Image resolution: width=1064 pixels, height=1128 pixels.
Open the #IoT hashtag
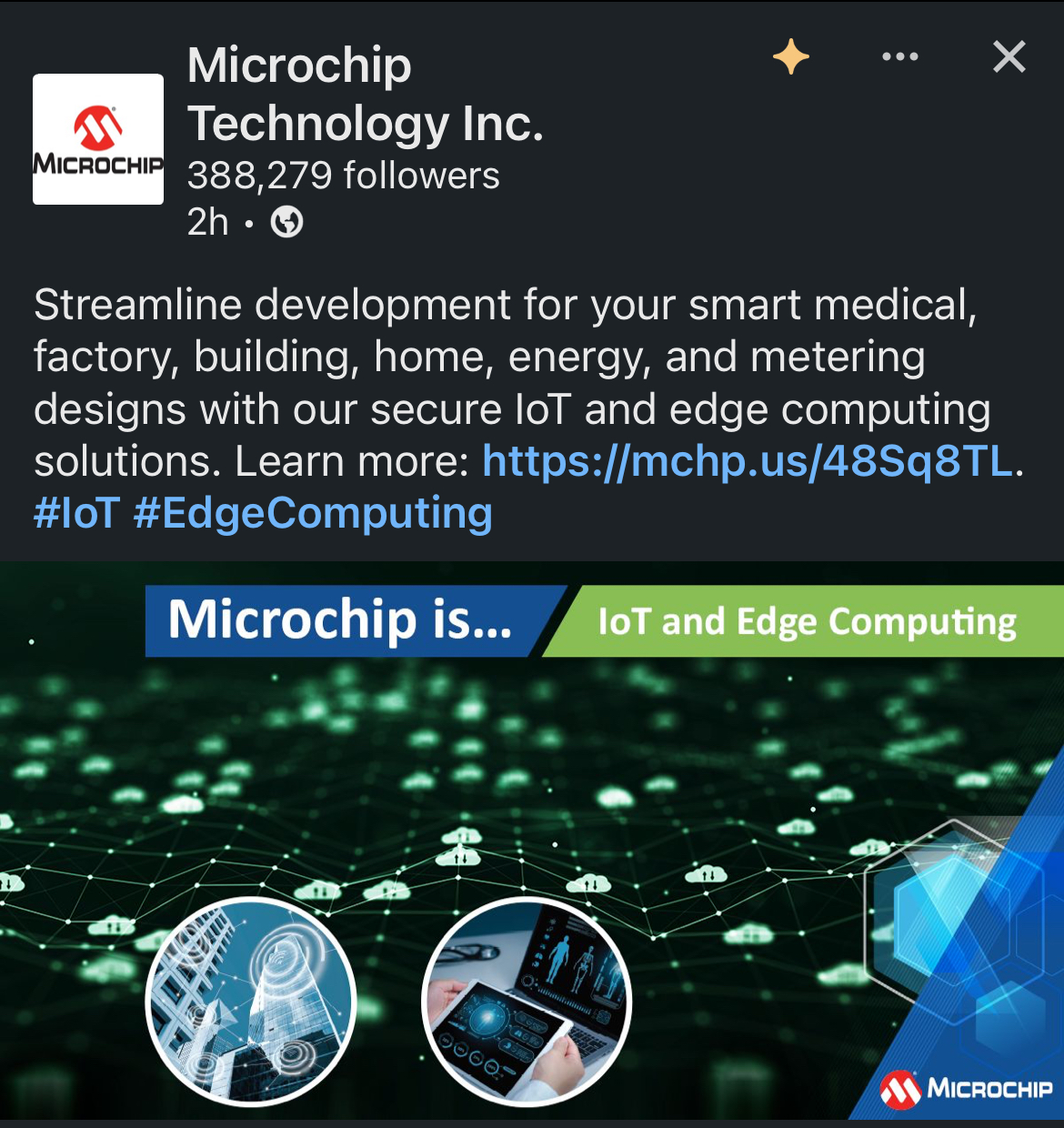[x=76, y=513]
